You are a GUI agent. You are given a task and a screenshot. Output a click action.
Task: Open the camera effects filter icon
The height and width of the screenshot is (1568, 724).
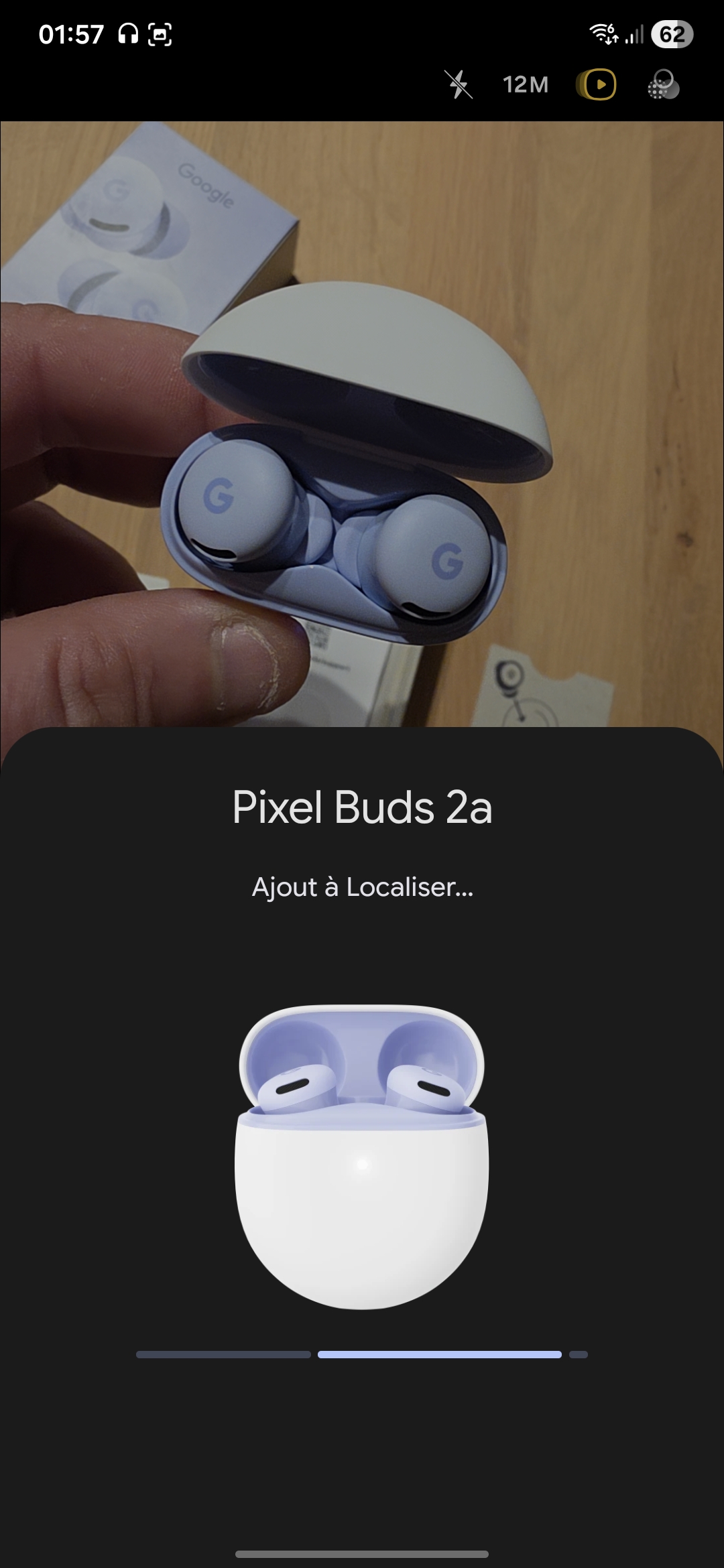[x=663, y=84]
